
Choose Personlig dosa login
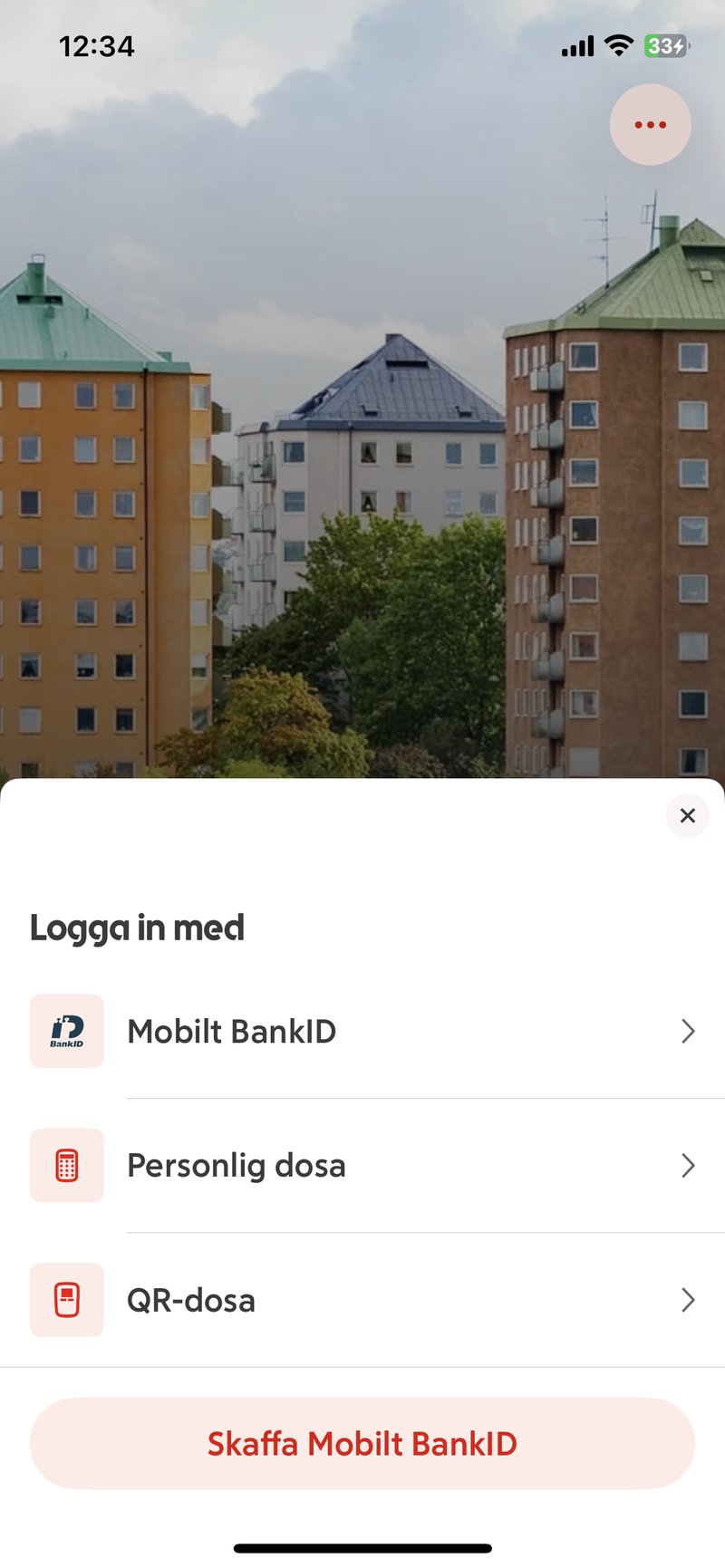point(362,1165)
